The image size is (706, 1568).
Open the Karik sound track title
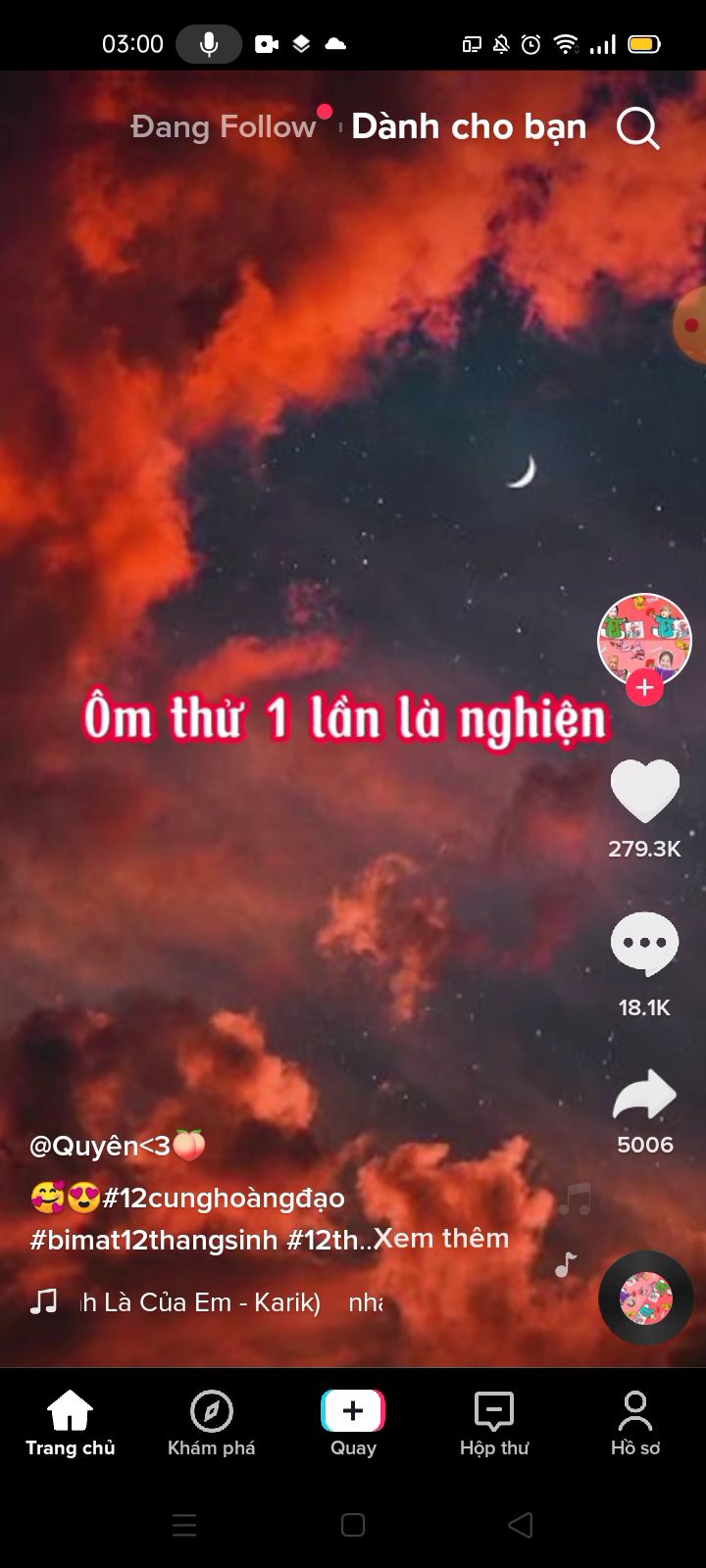(x=201, y=1302)
